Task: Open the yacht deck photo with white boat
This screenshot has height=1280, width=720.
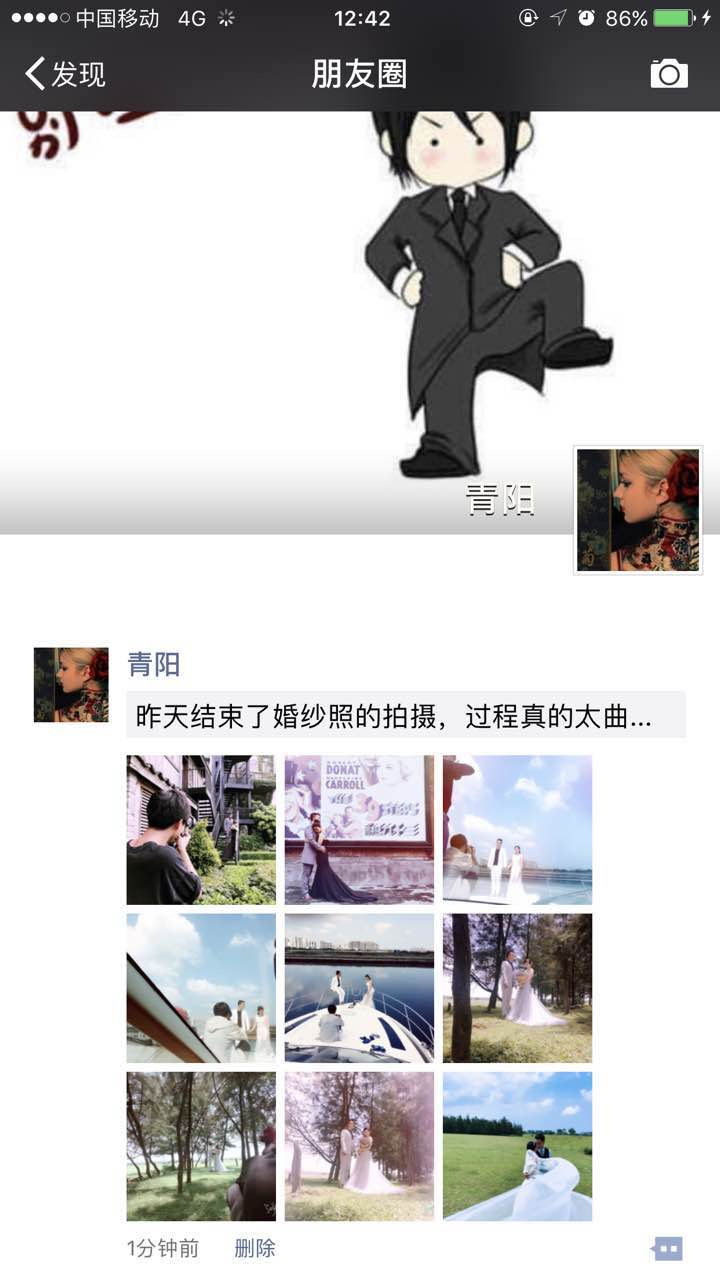Action: [x=359, y=988]
